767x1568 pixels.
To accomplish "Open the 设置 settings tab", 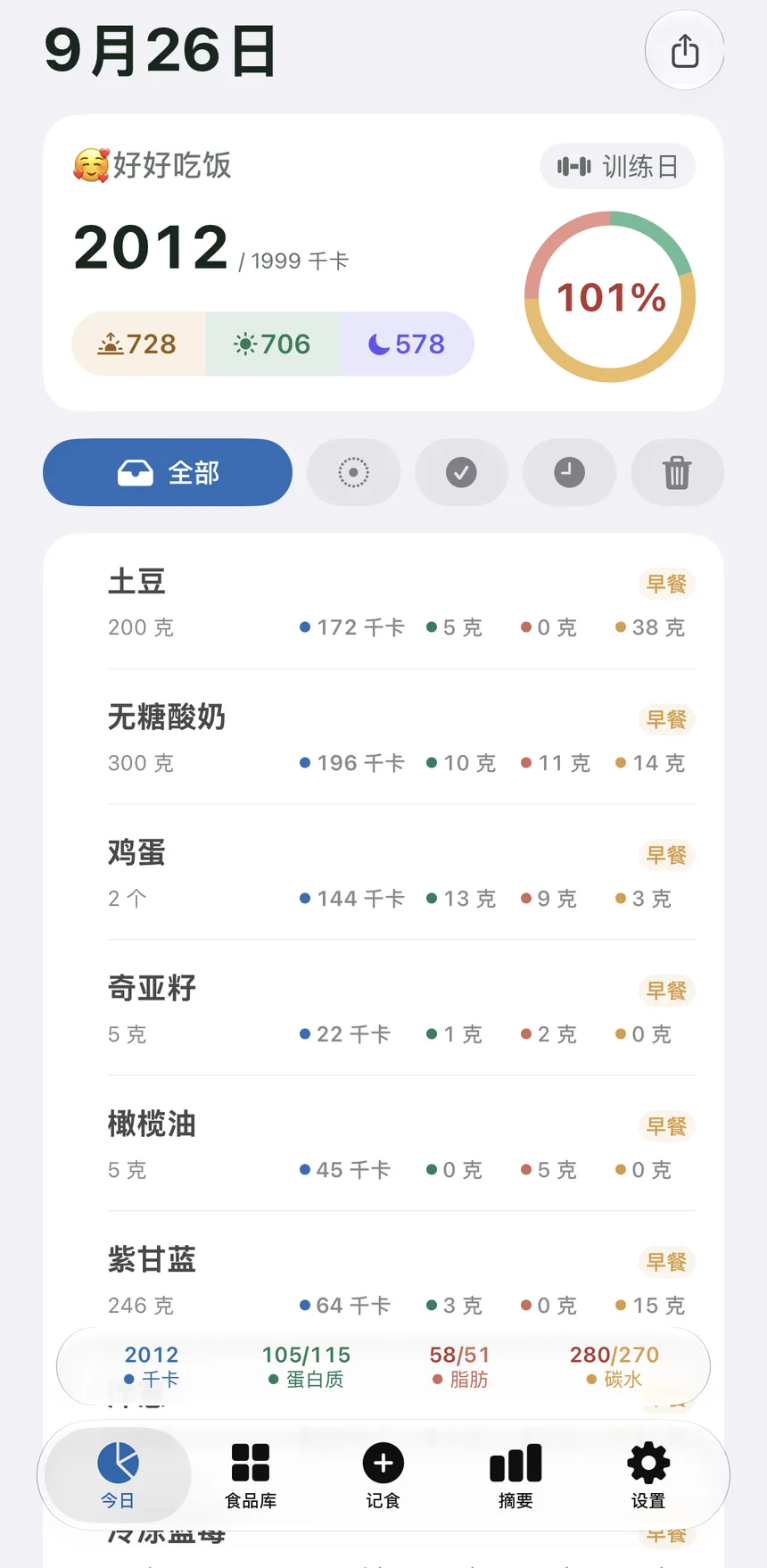I will (648, 1476).
